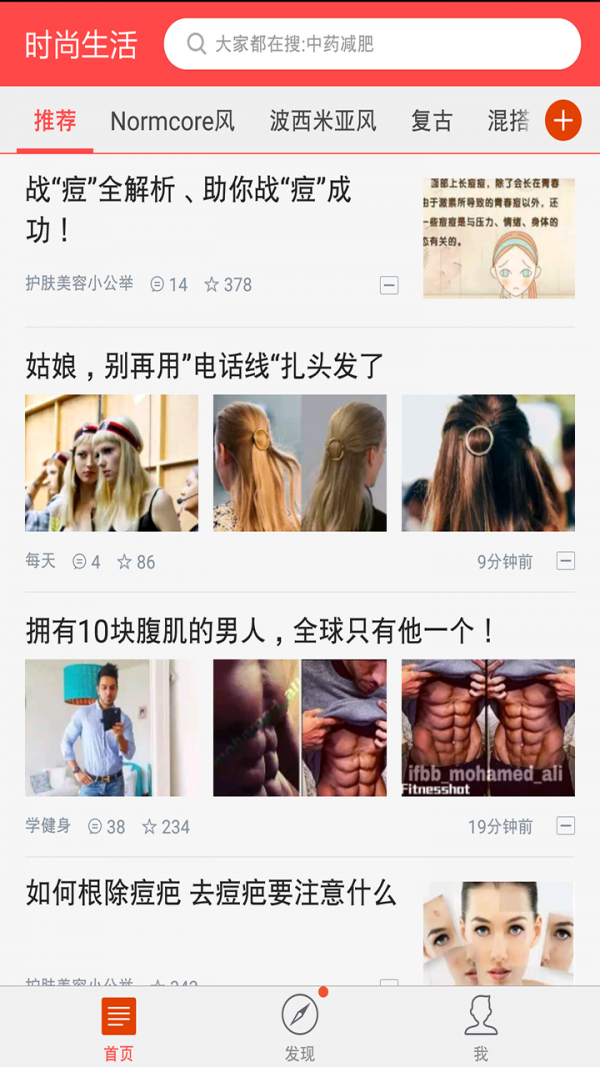Open the 复古 tab

pos(432,121)
